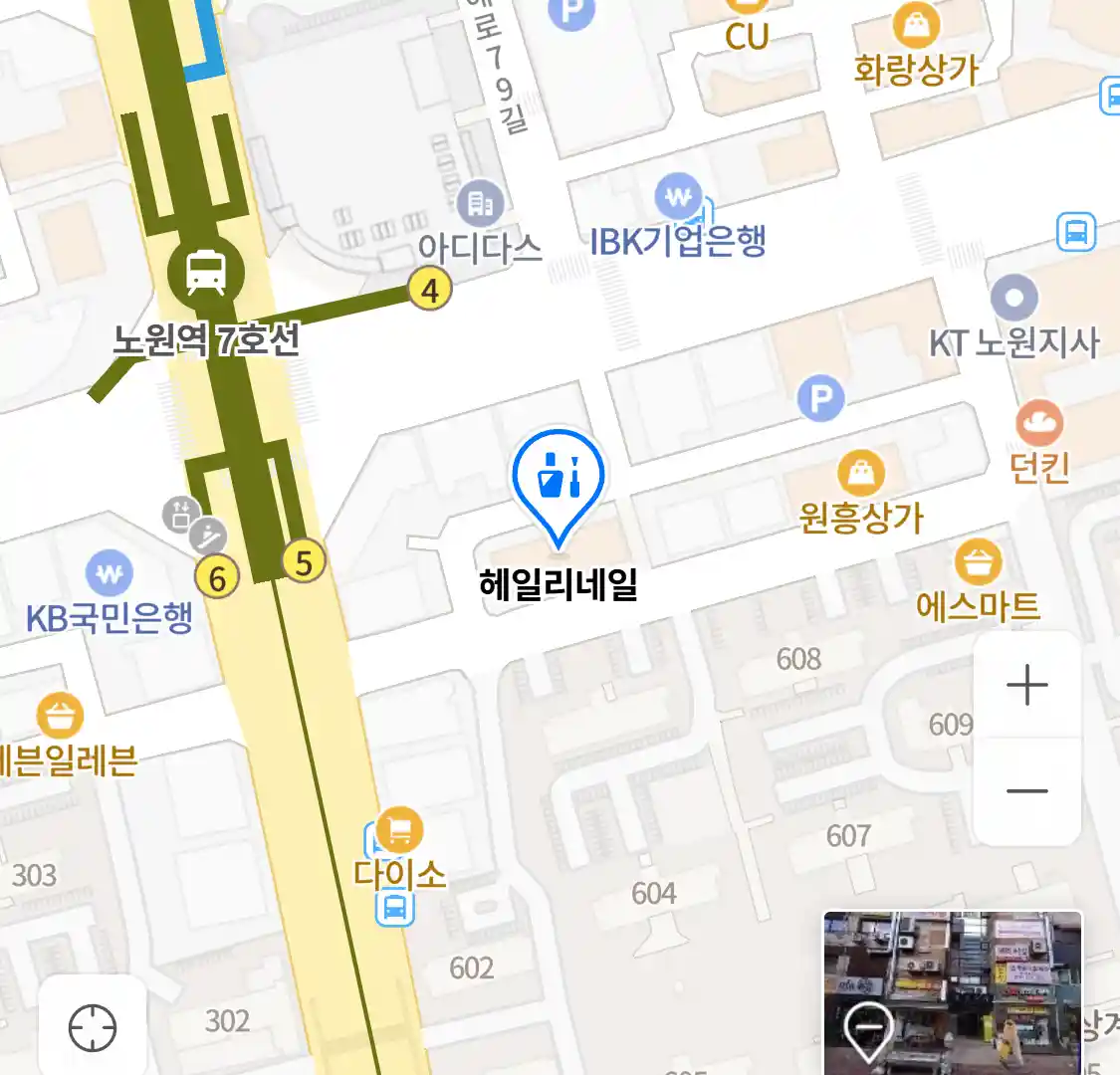The image size is (1120, 1075).
Task: Tap subway exit 4 marker
Action: [x=430, y=290]
